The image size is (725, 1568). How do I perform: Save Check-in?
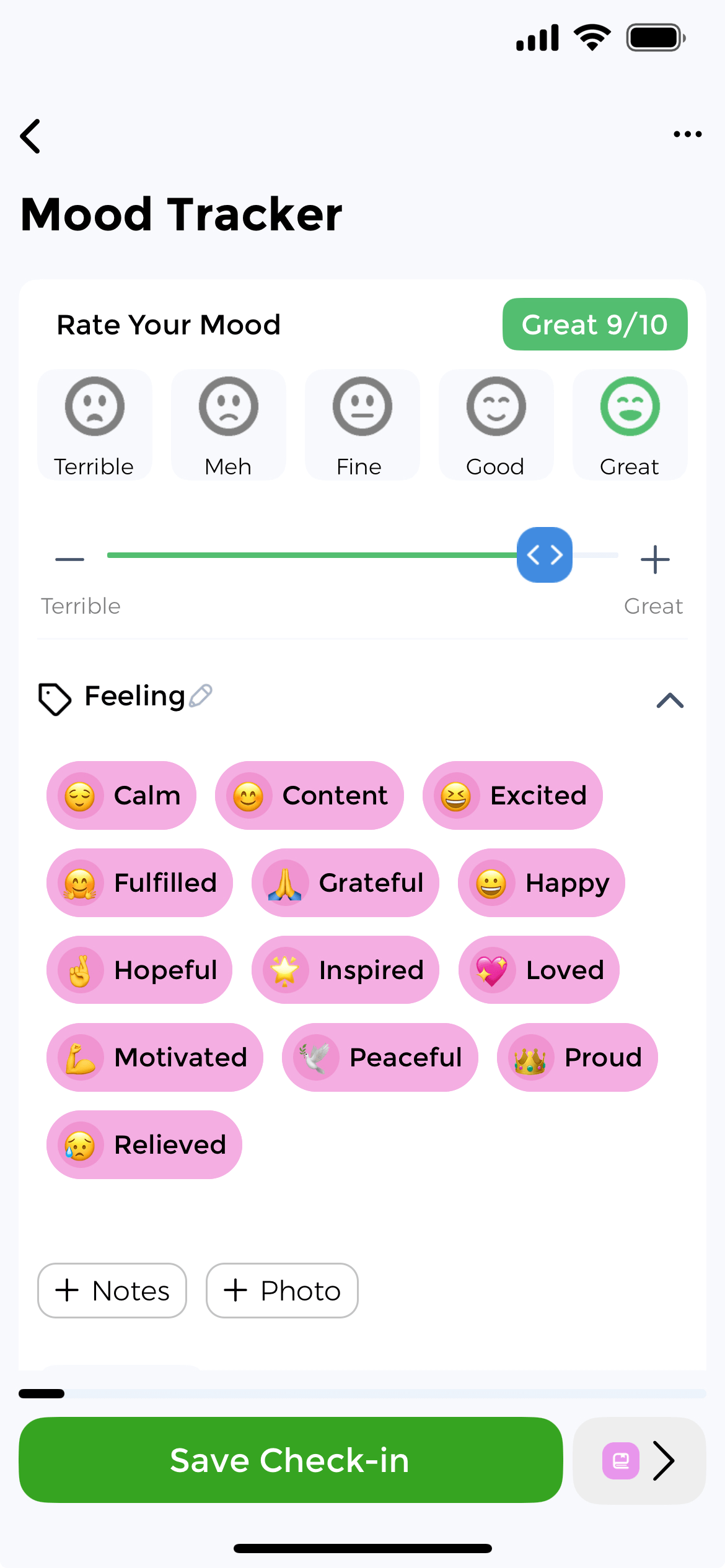[x=291, y=1460]
